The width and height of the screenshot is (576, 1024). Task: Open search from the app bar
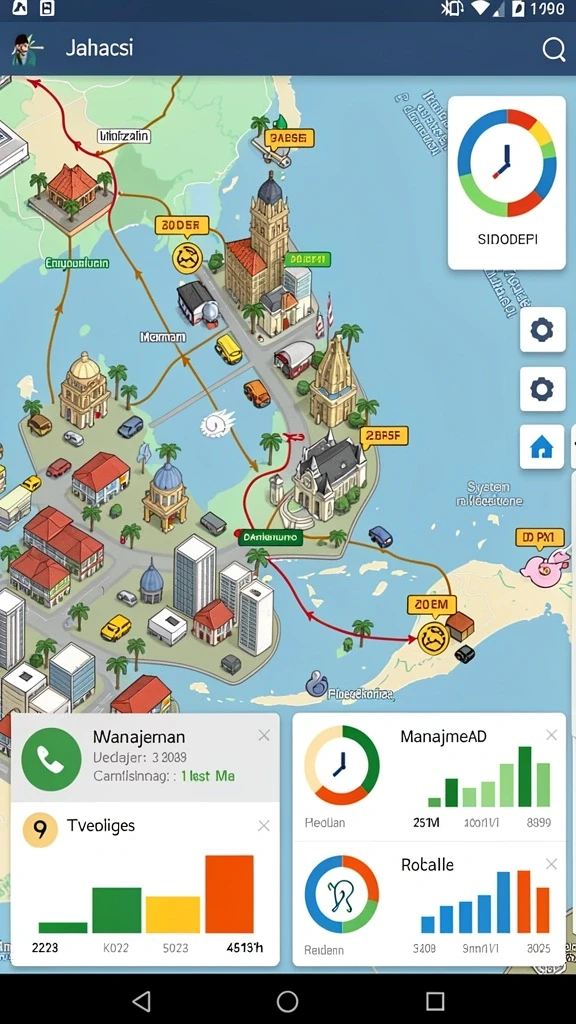[553, 49]
